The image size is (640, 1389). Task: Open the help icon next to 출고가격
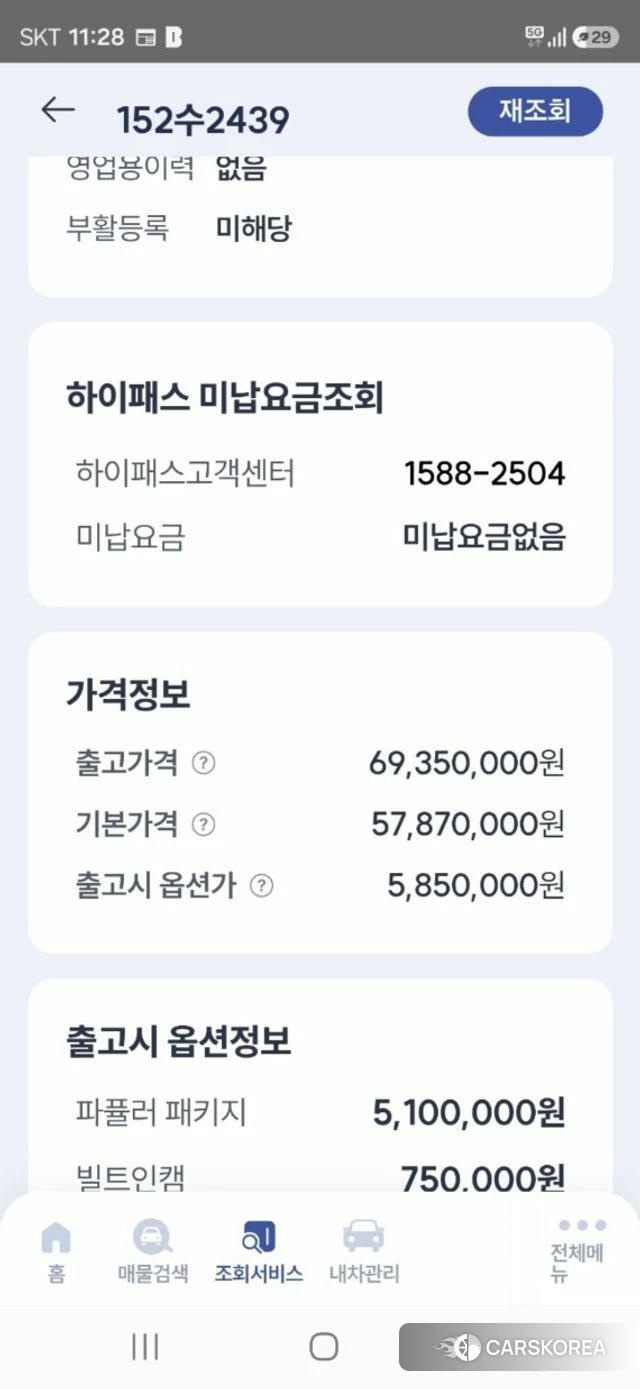click(203, 764)
